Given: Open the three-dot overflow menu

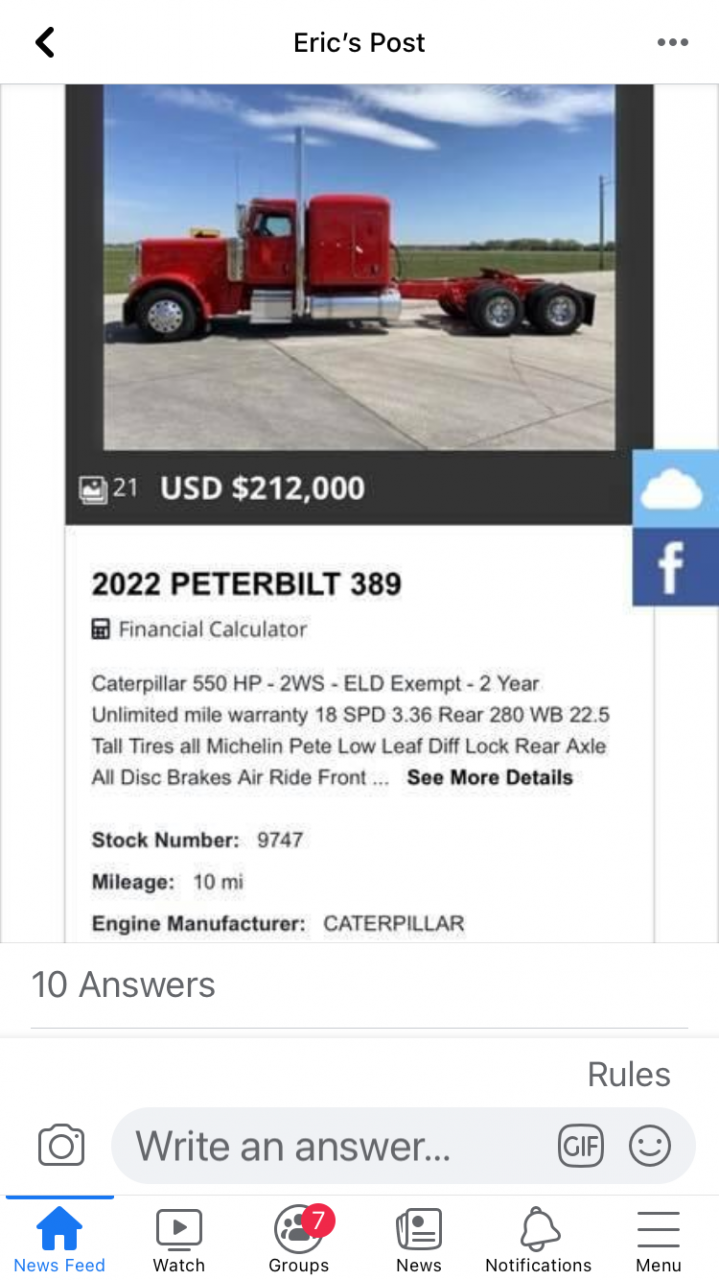Looking at the screenshot, I should tap(672, 42).
